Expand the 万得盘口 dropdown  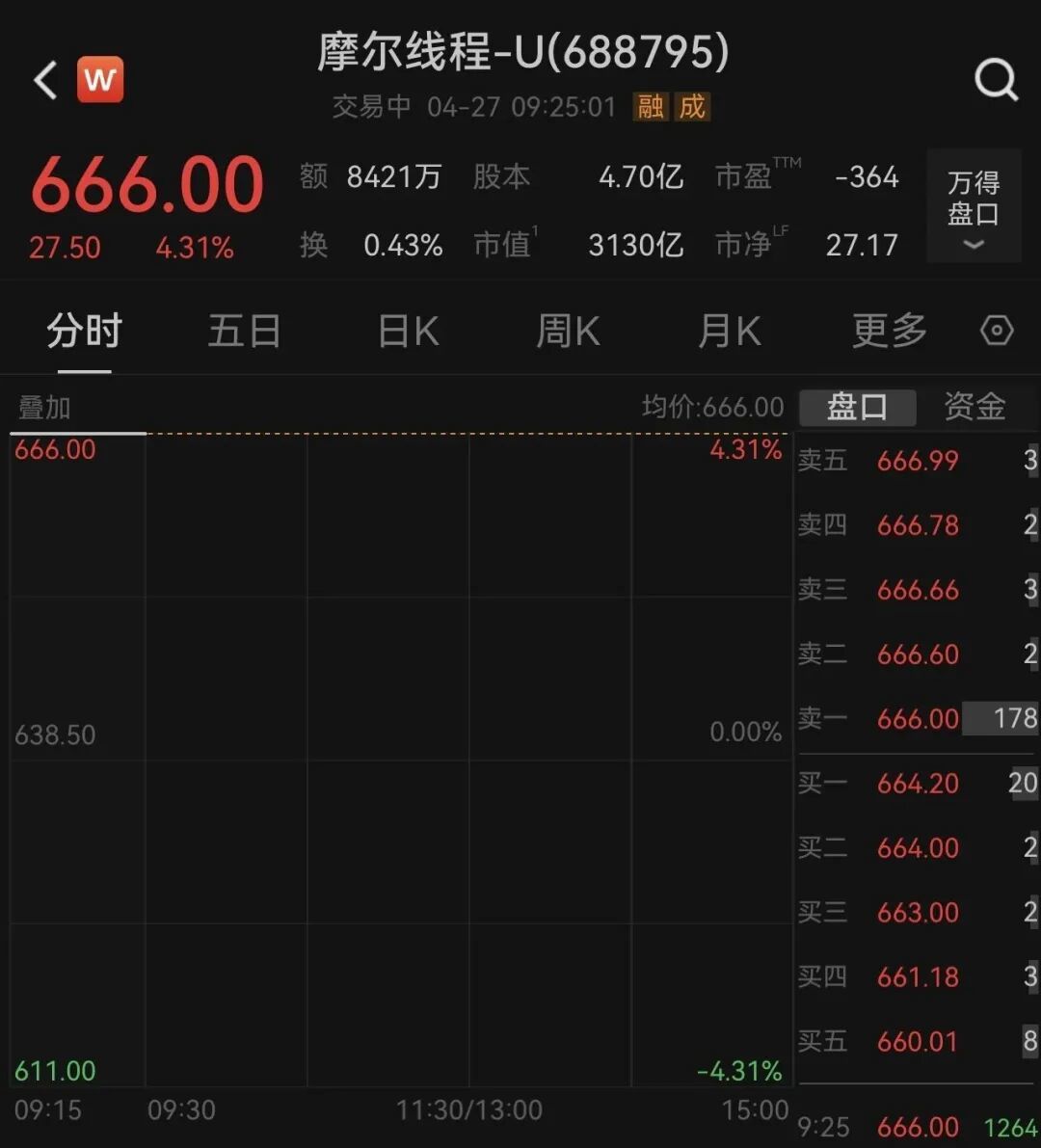click(x=974, y=206)
